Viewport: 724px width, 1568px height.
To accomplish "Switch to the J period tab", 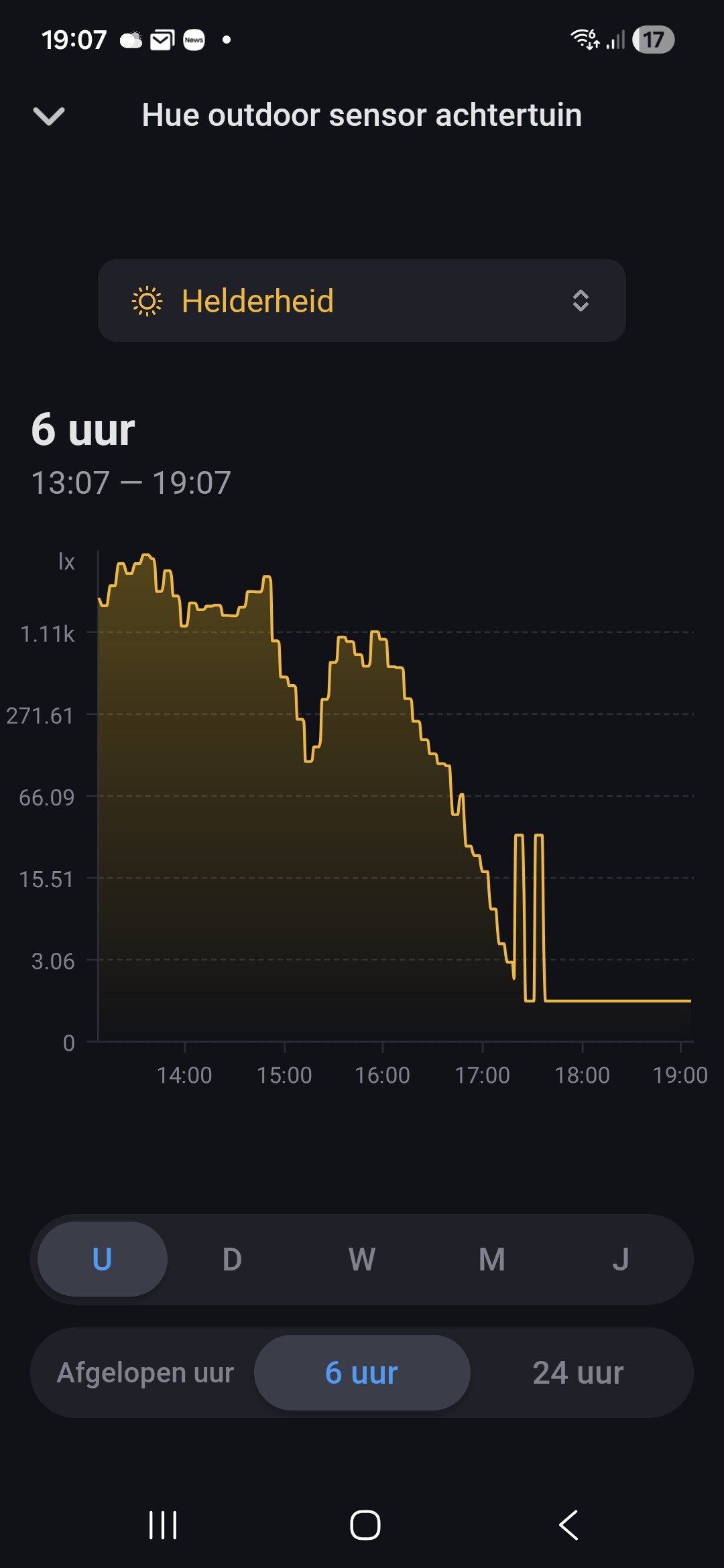I will 621,1259.
